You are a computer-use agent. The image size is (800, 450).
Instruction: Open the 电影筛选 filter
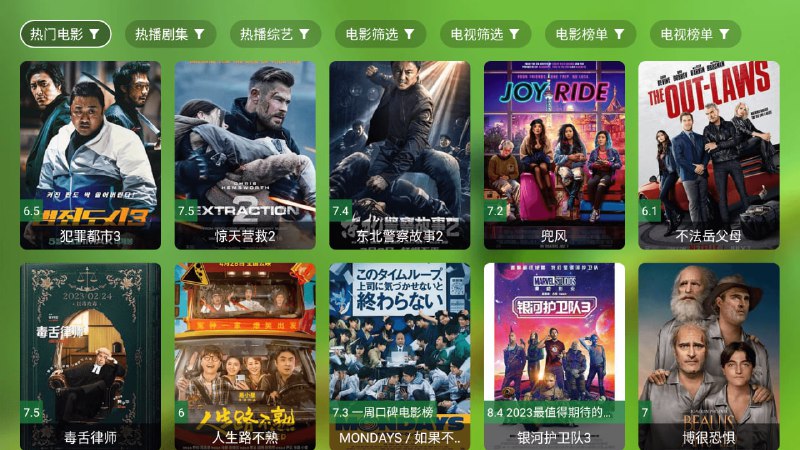pos(380,34)
